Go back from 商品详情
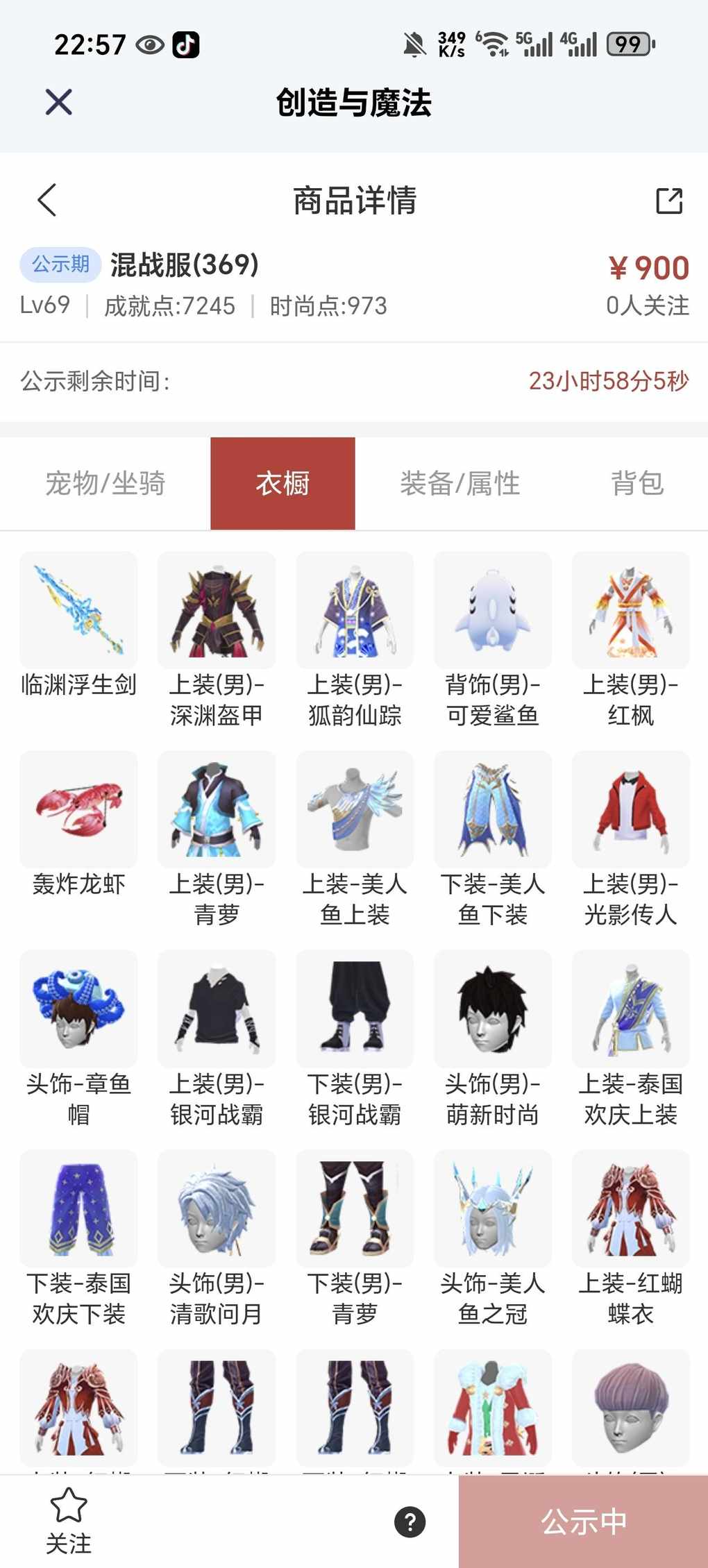 (x=47, y=201)
